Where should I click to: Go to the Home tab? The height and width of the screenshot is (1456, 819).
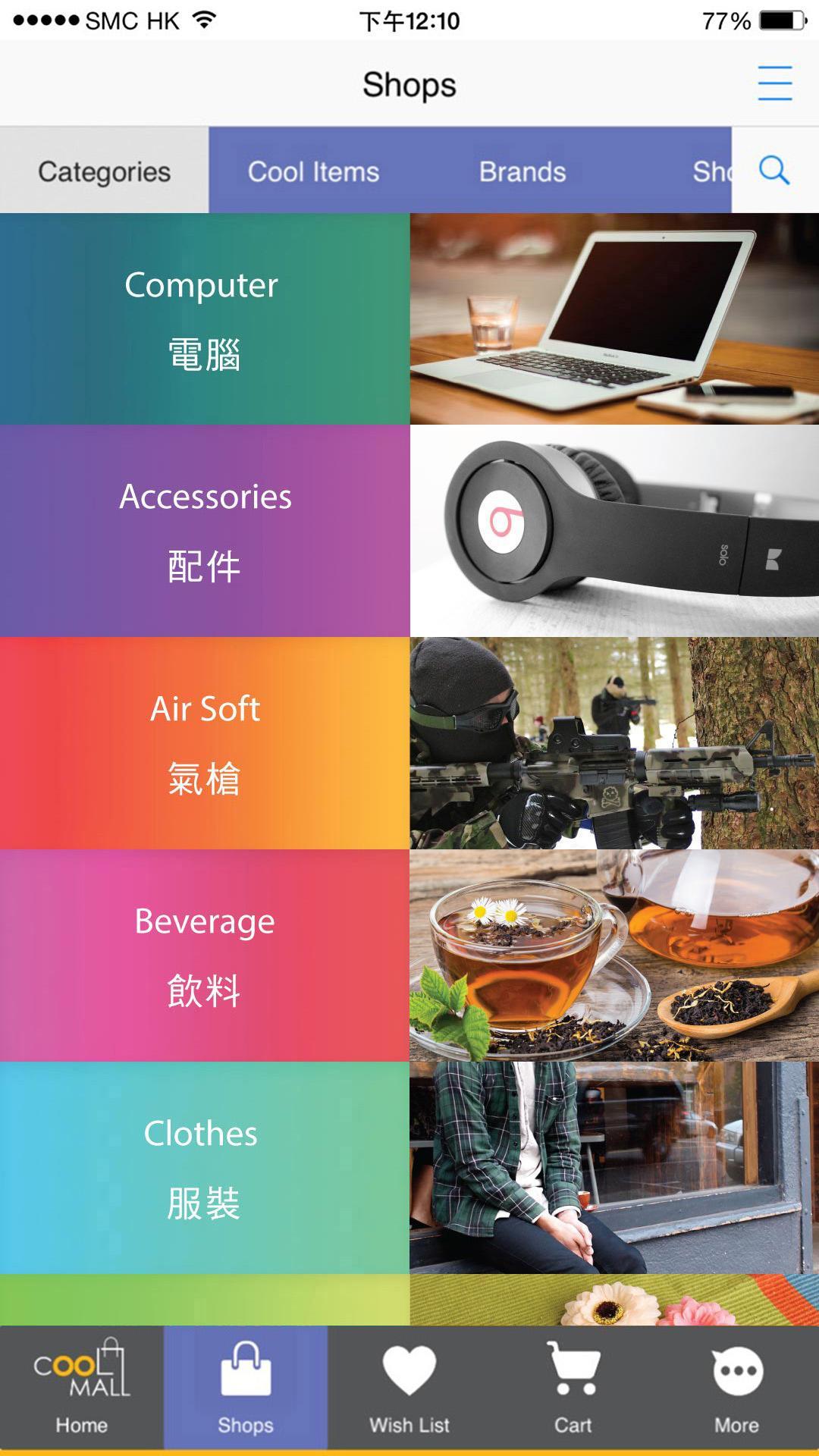click(x=82, y=1388)
